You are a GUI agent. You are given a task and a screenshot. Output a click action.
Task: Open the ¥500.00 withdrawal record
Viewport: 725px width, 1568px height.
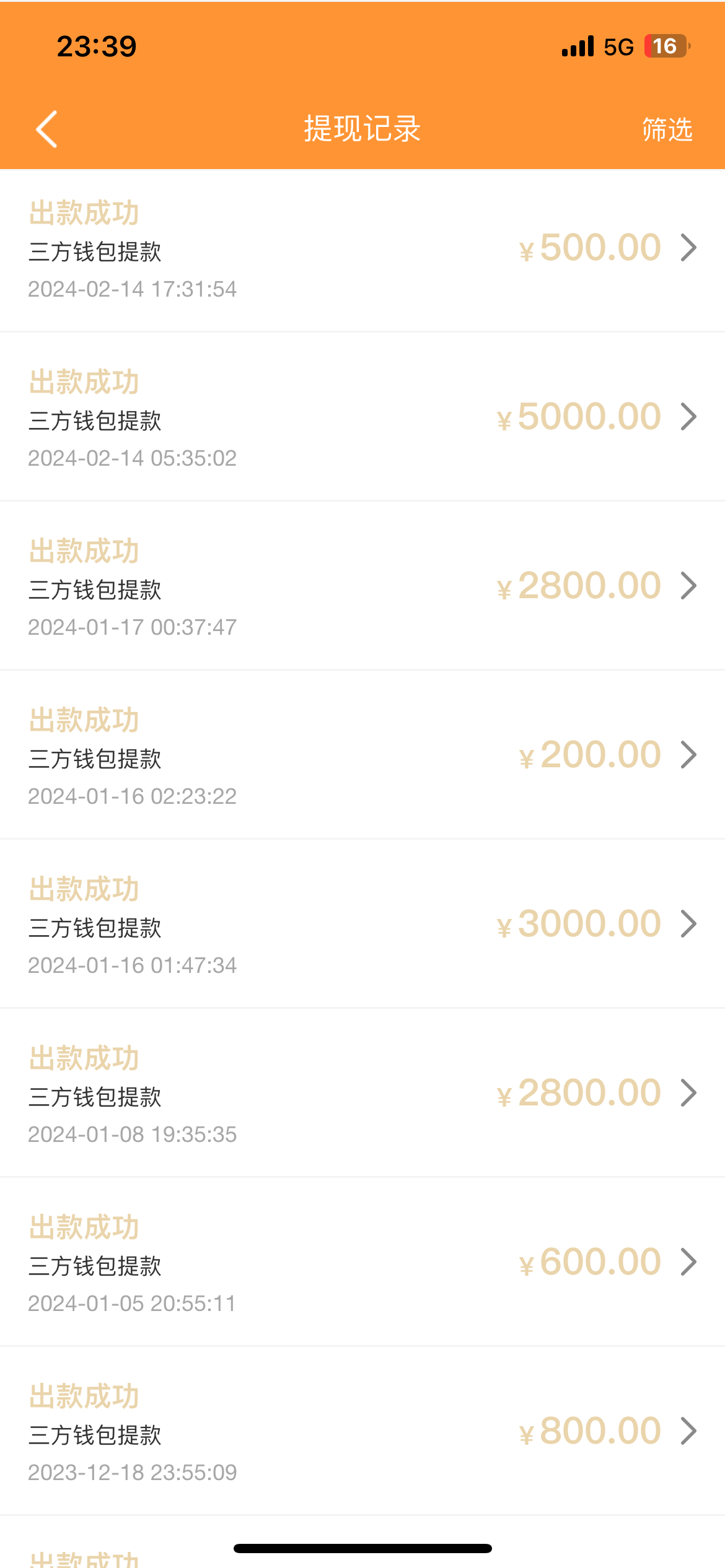tap(362, 249)
